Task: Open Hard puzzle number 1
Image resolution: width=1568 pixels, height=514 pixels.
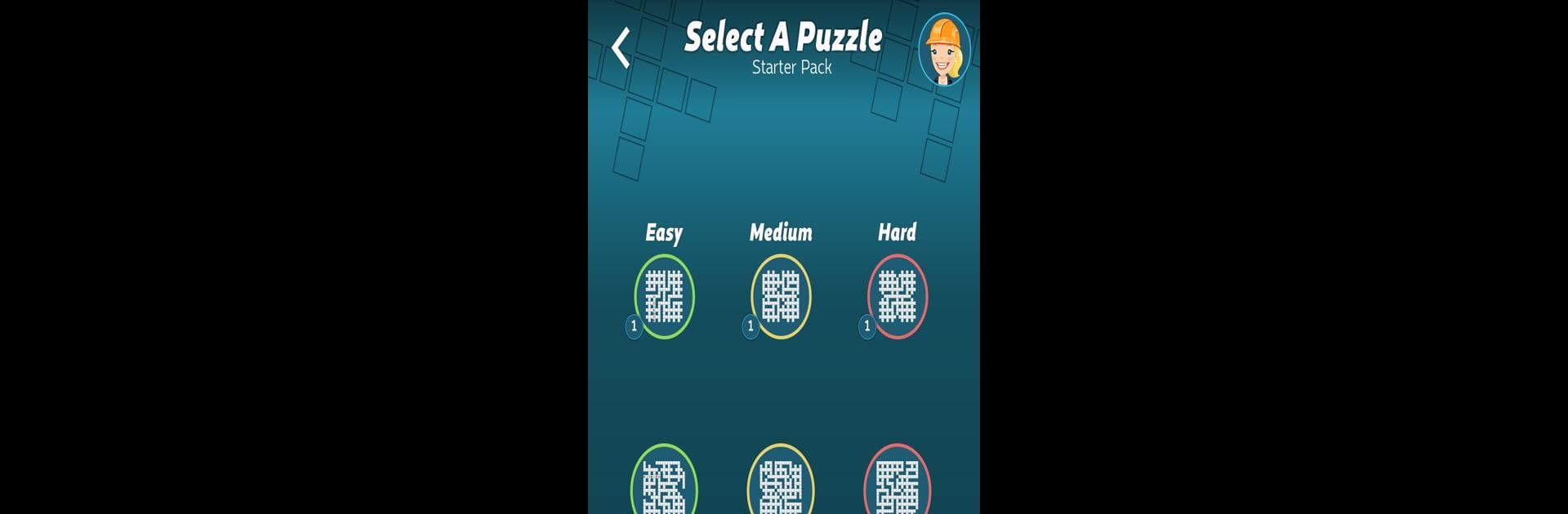Action: tap(898, 297)
